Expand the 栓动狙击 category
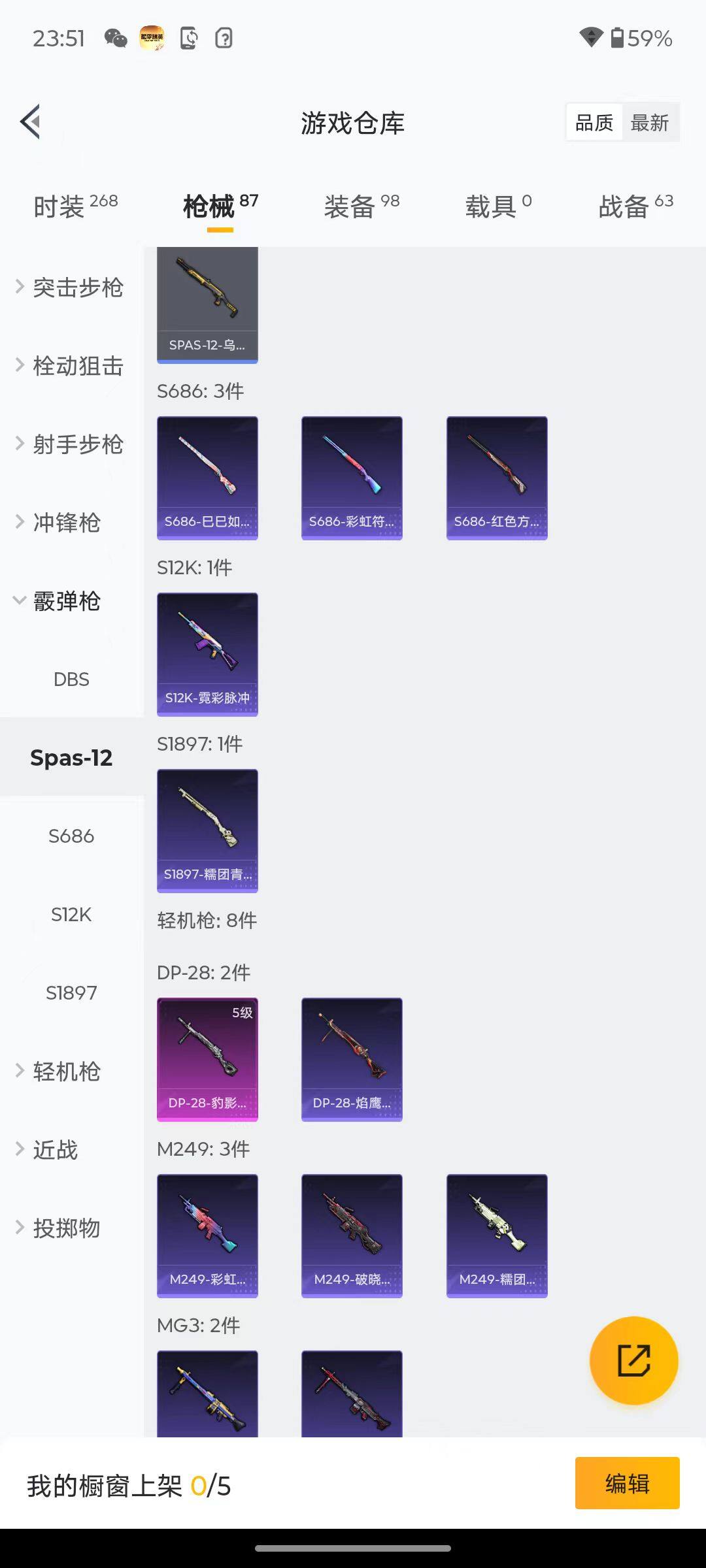 tap(71, 366)
